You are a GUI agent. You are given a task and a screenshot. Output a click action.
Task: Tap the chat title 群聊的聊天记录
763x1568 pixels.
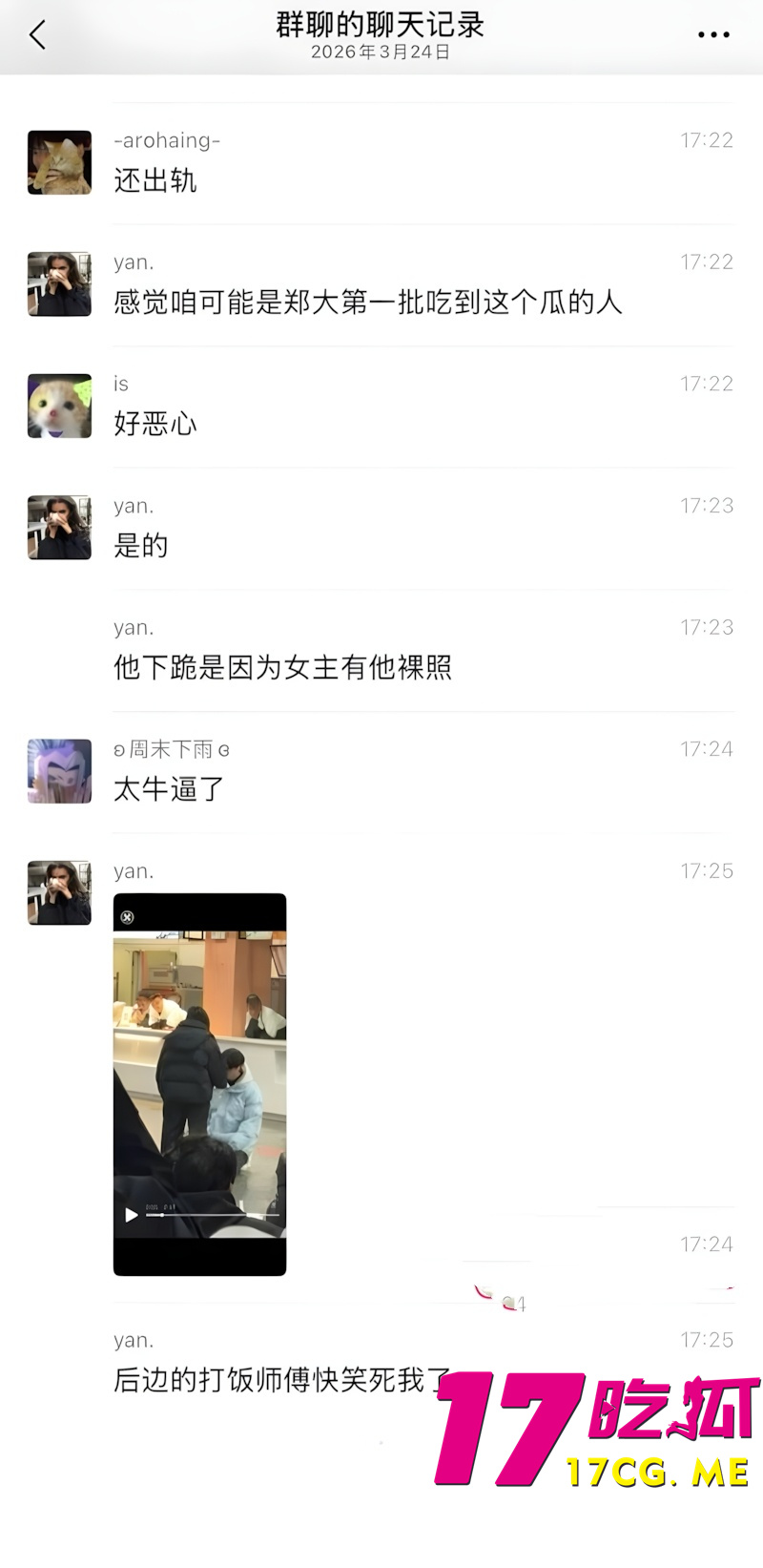(x=381, y=27)
